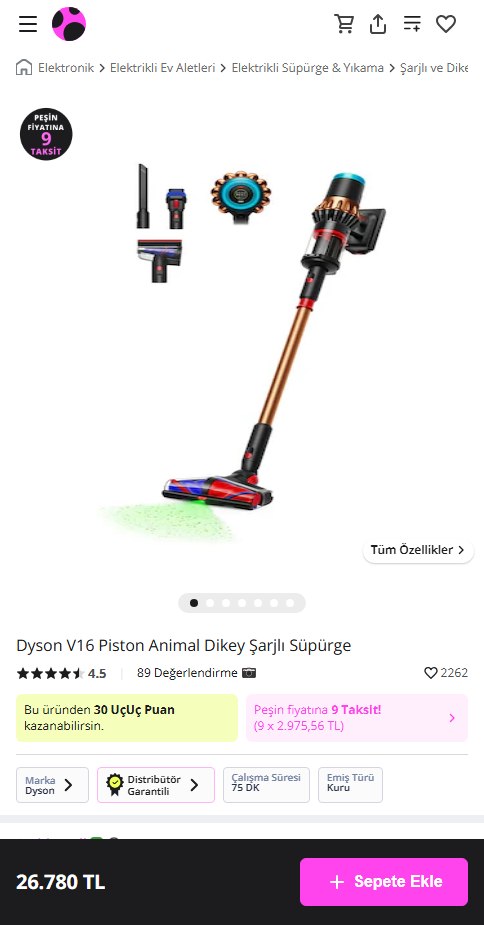View Tüm Özellikler
The image size is (484, 925).
click(x=418, y=550)
